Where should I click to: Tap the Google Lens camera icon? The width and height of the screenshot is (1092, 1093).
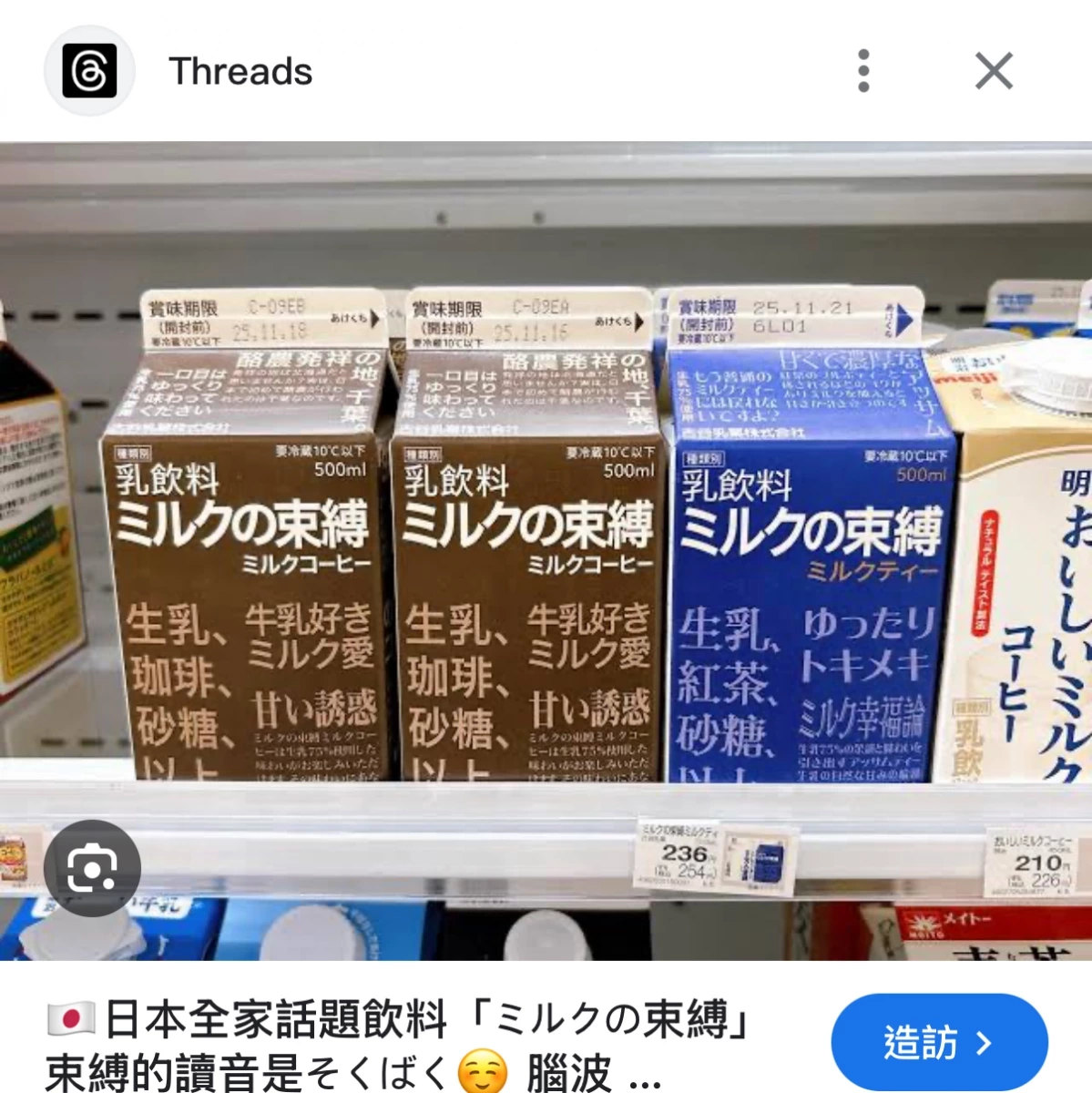tap(90, 869)
